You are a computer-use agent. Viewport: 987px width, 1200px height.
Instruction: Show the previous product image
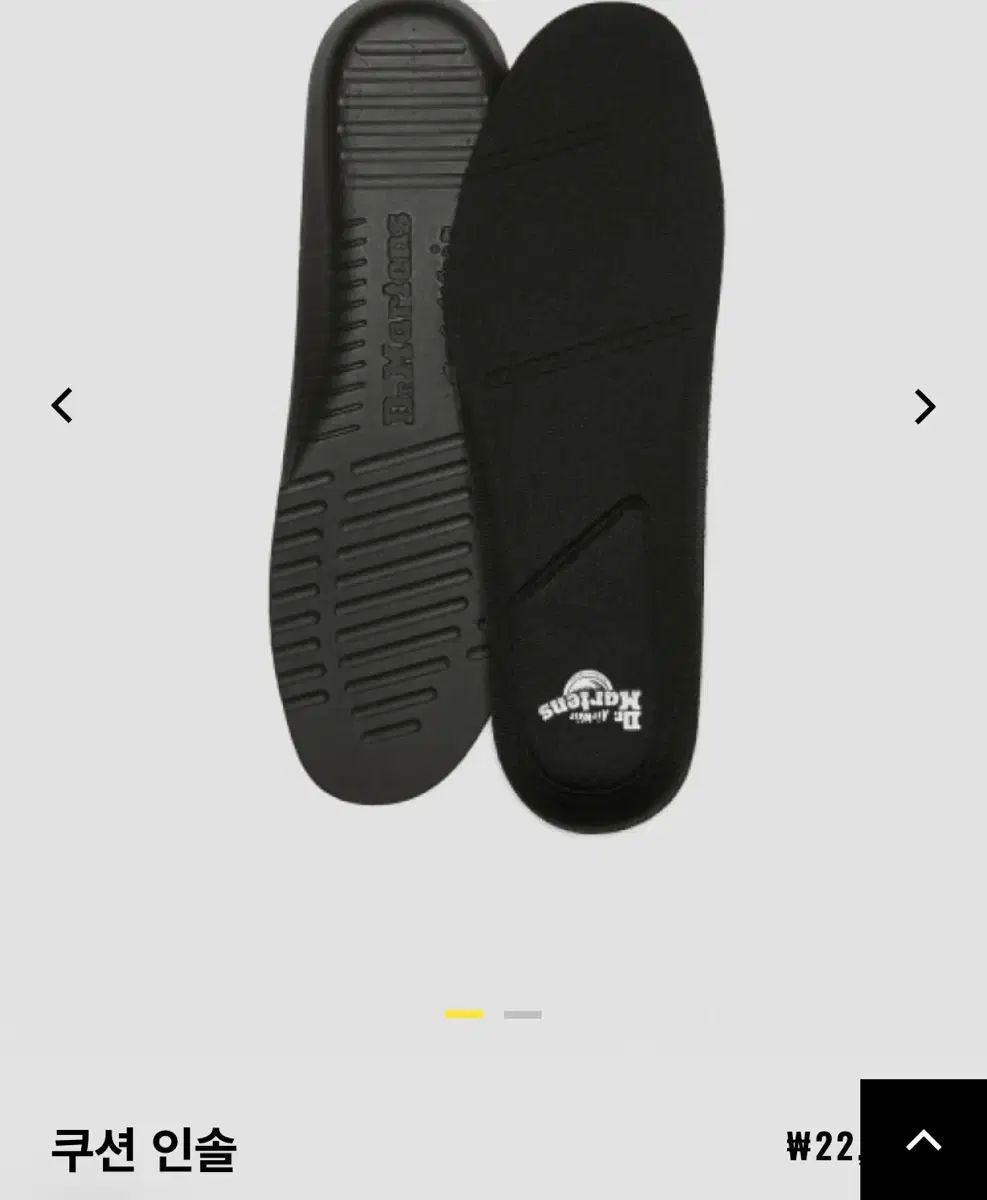coord(62,406)
